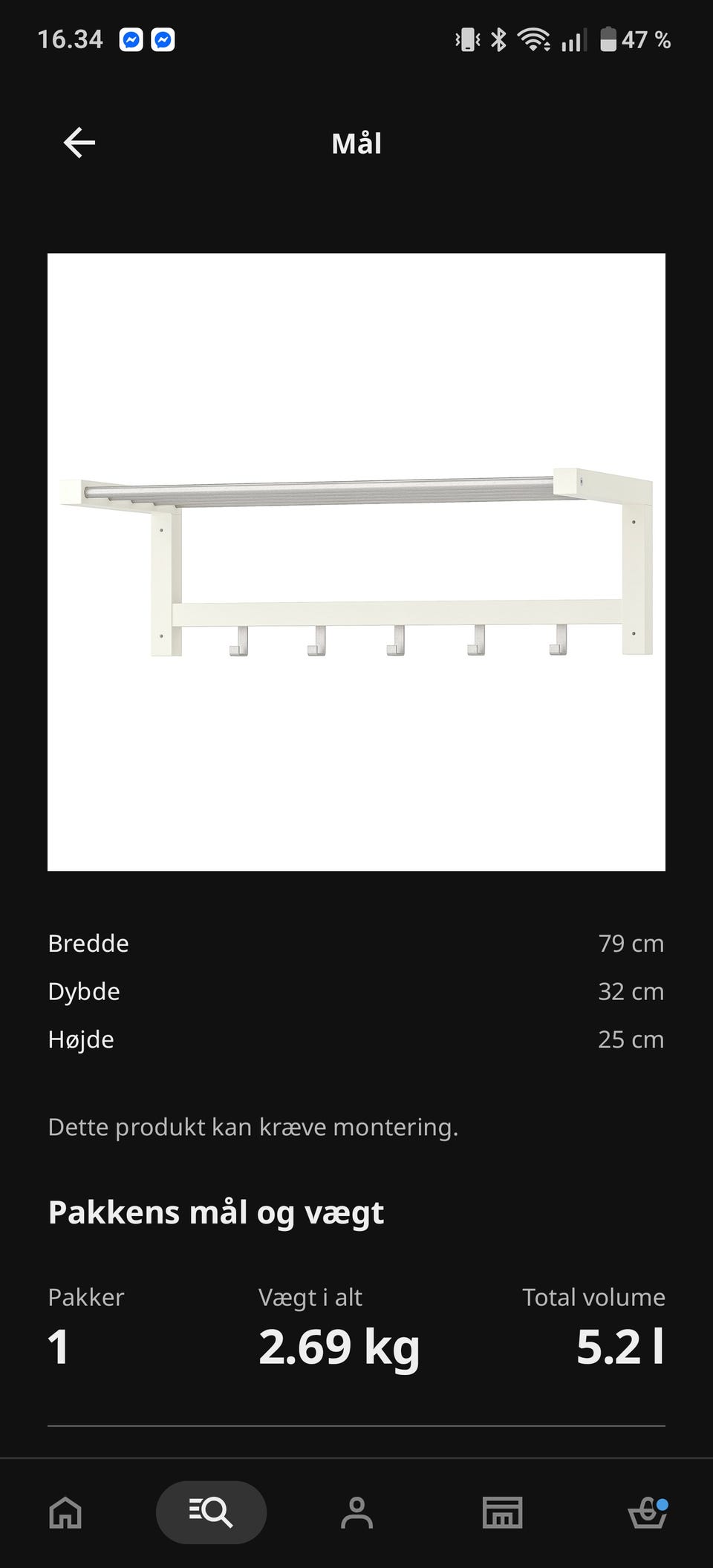Open a Messenger notification icon in status bar
The height and width of the screenshot is (1568, 713).
pos(131,39)
